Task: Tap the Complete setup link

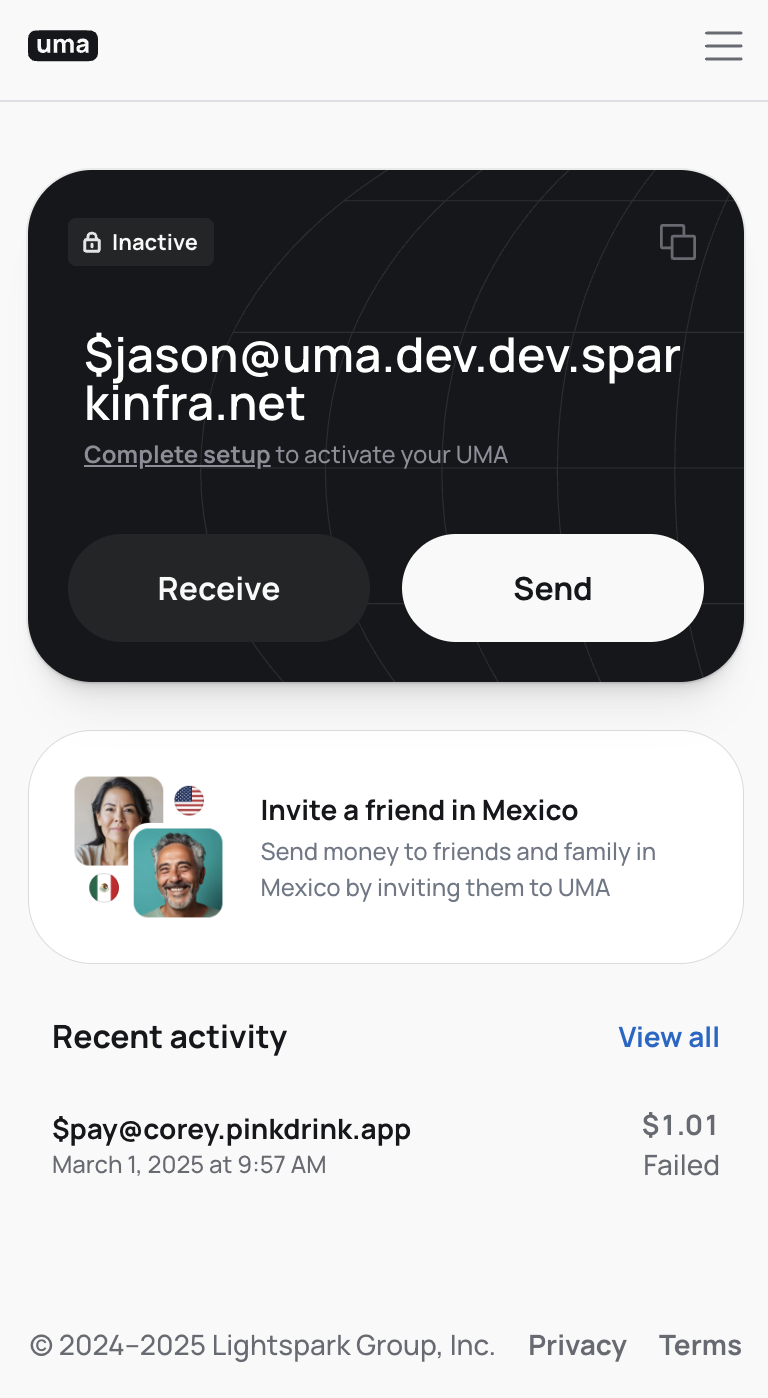Action: coord(177,455)
